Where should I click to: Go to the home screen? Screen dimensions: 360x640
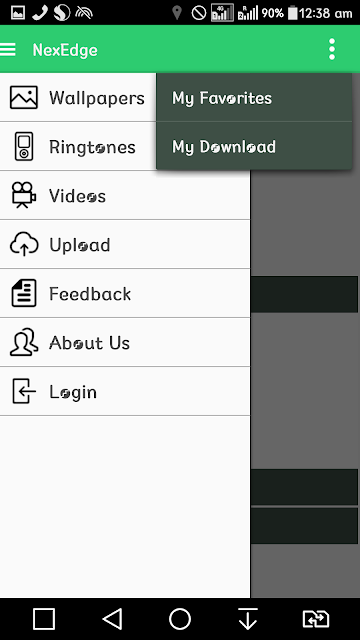[x=180, y=619]
